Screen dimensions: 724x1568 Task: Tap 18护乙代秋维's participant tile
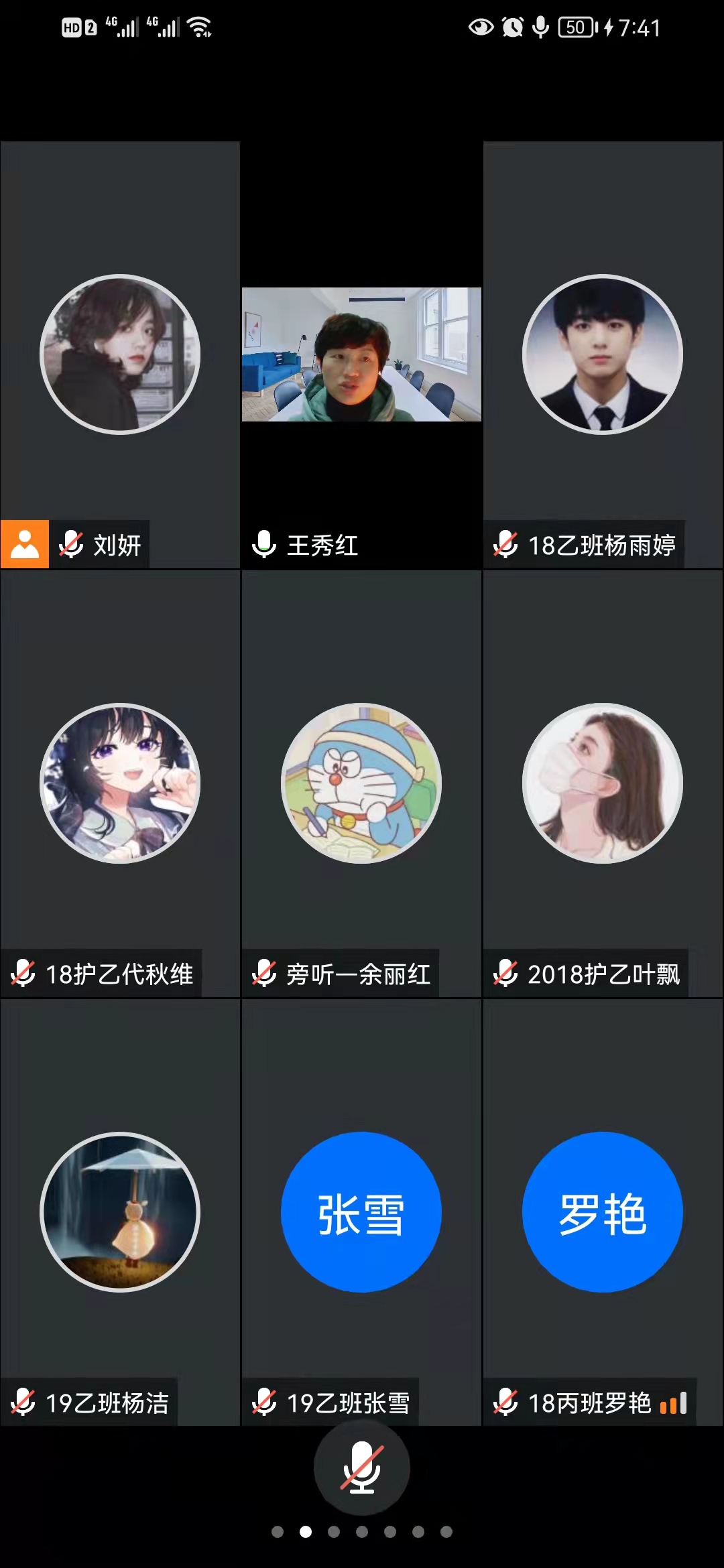(x=120, y=783)
